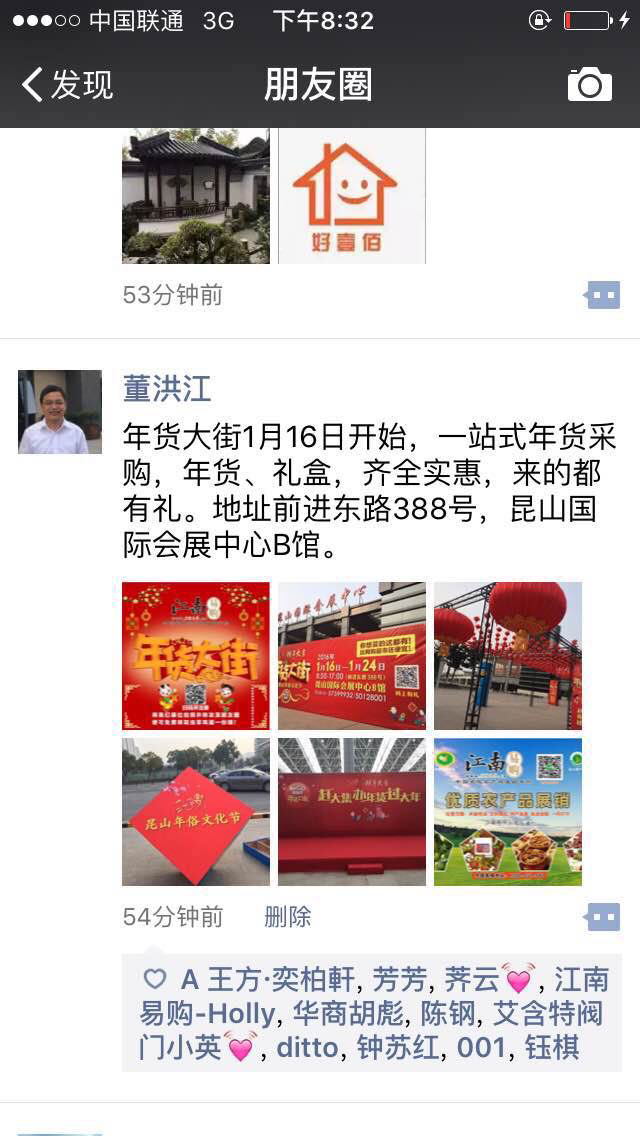Open comment menu on the 53分钟前 post
This screenshot has width=640, height=1136.
tap(602, 295)
